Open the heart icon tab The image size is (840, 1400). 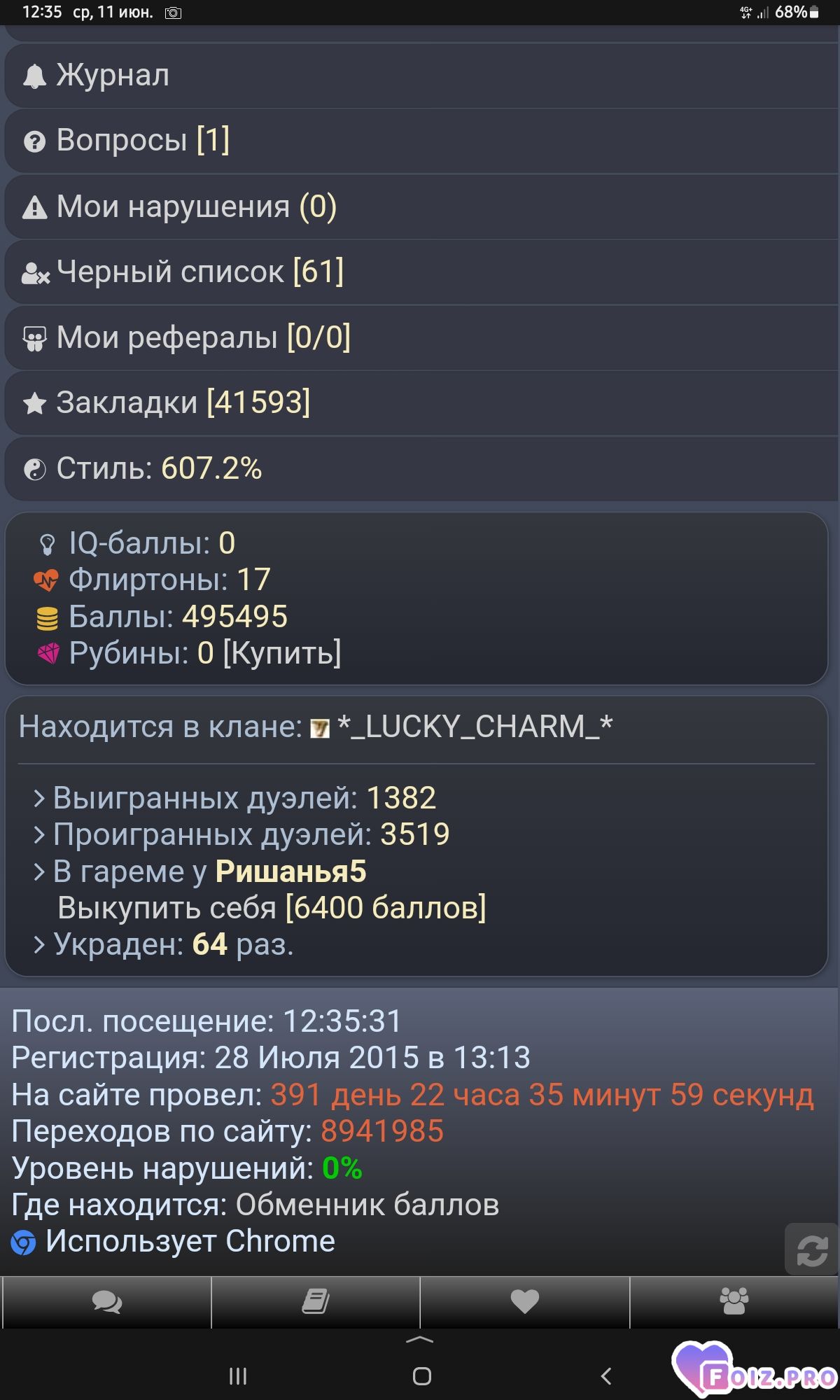coord(525,1302)
